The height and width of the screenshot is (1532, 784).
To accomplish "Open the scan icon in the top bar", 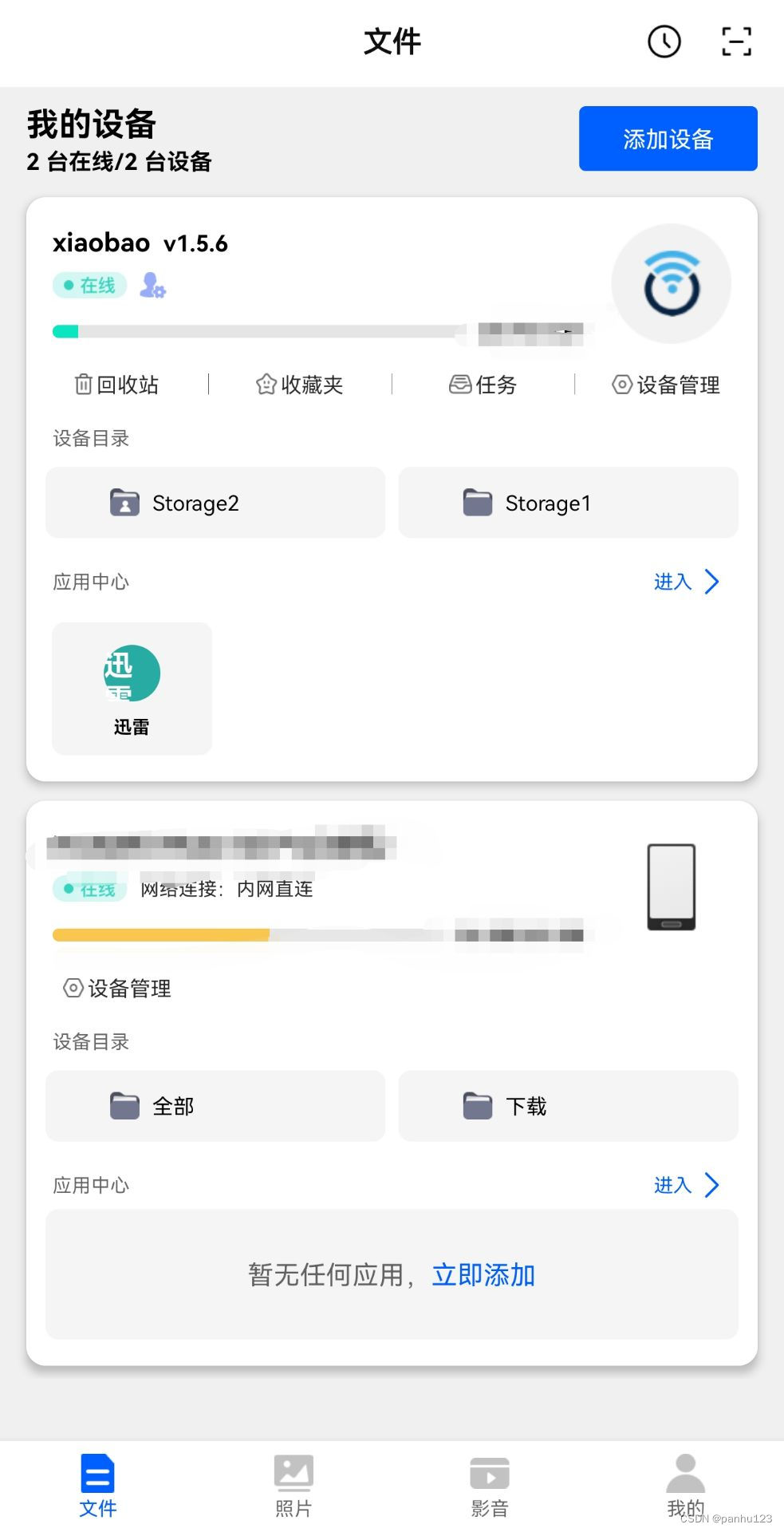I will point(736,41).
